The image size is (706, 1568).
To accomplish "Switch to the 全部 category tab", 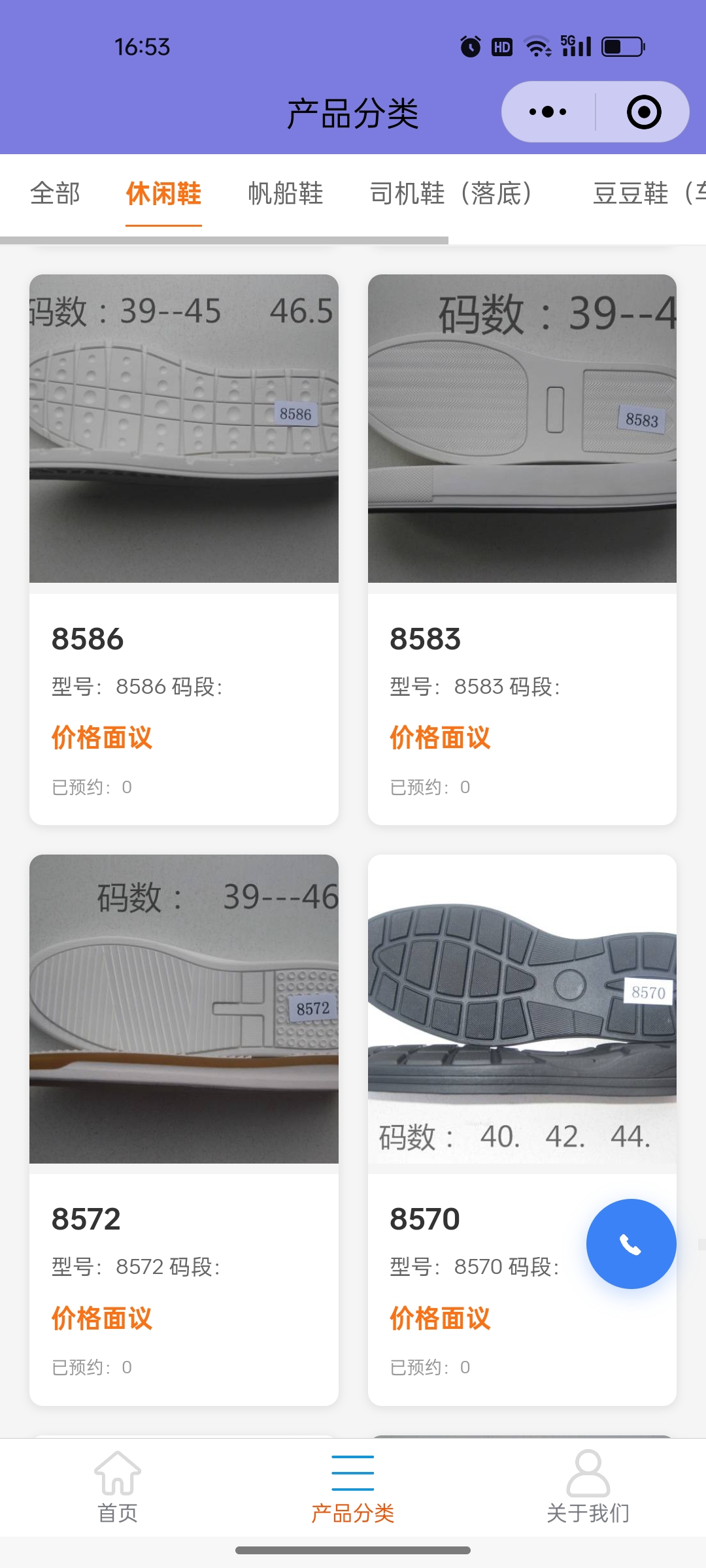I will (x=55, y=193).
